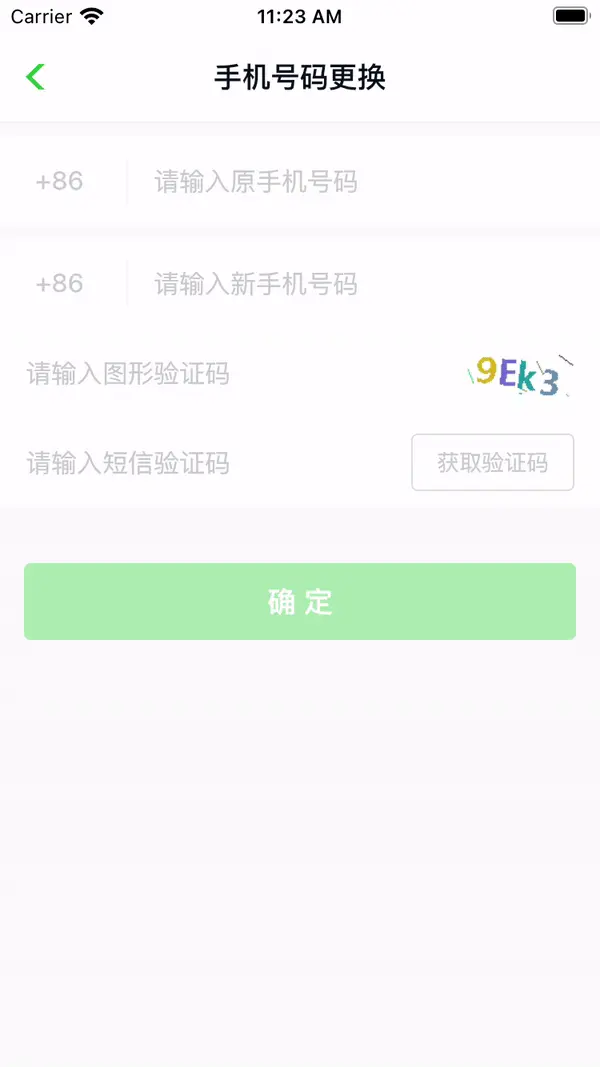The image size is (600, 1067).
Task: Go back using the green arrow
Action: tap(35, 77)
